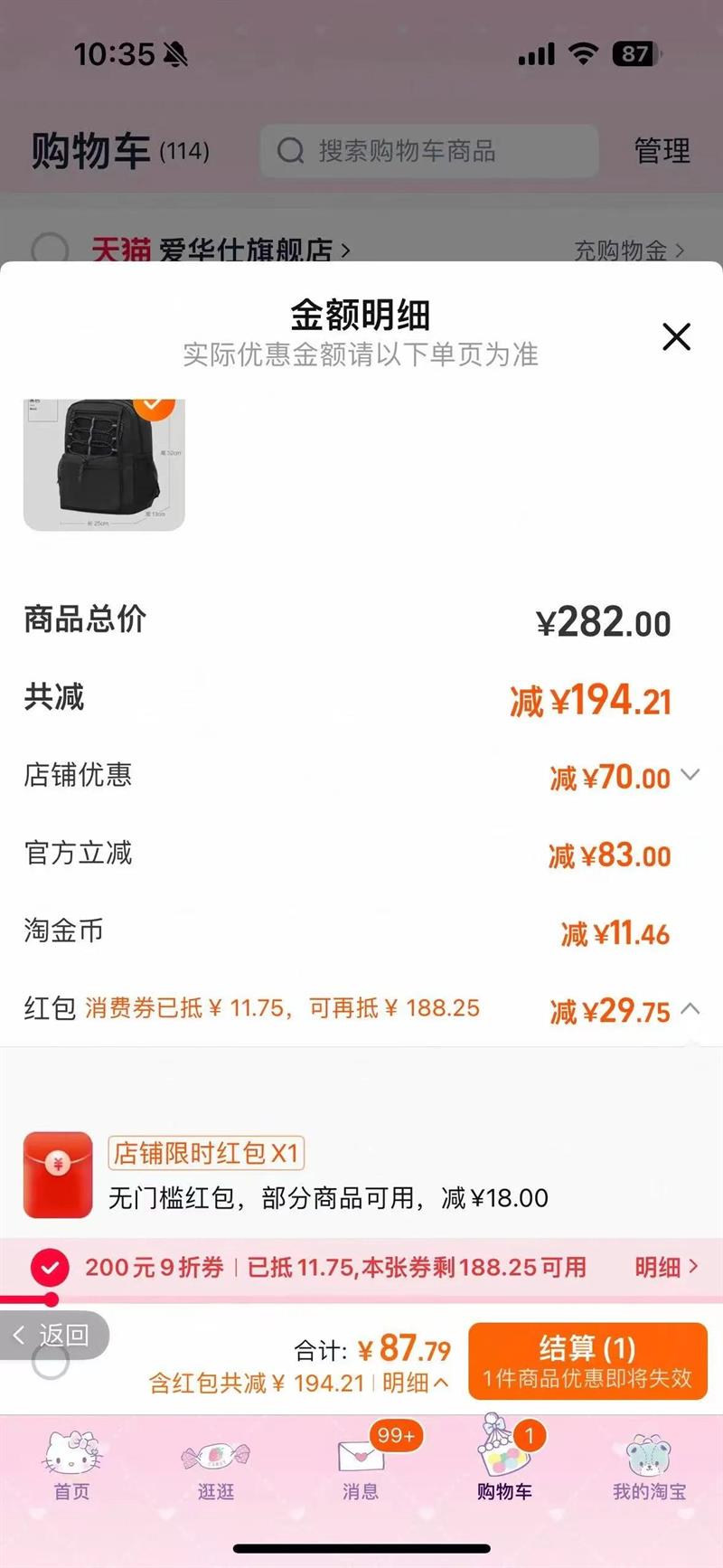723x1568 pixels.
Task: Uncheck the 200元9折券 coupon
Action: click(50, 1267)
